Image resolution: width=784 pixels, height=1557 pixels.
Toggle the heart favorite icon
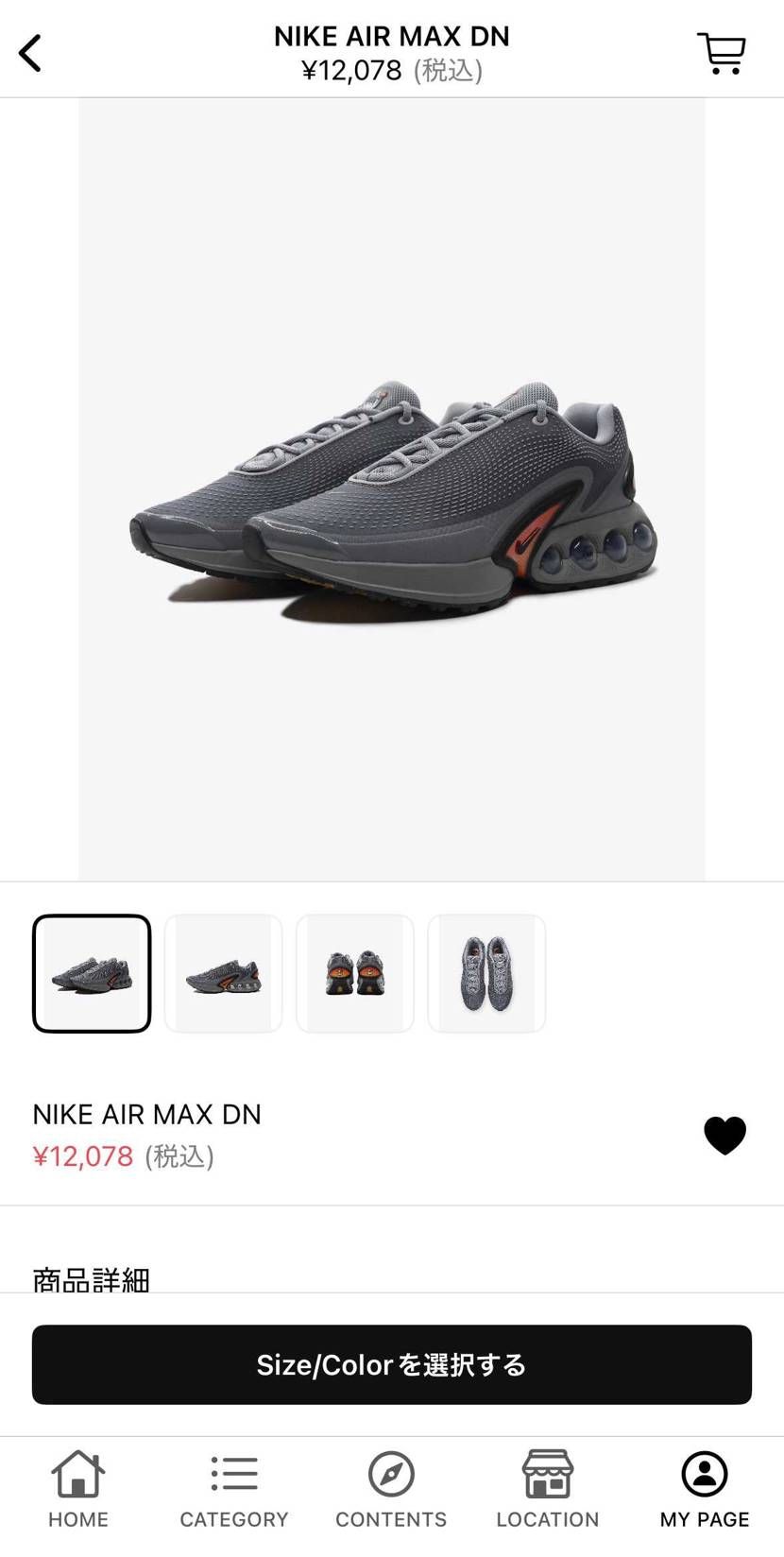[x=724, y=1135]
